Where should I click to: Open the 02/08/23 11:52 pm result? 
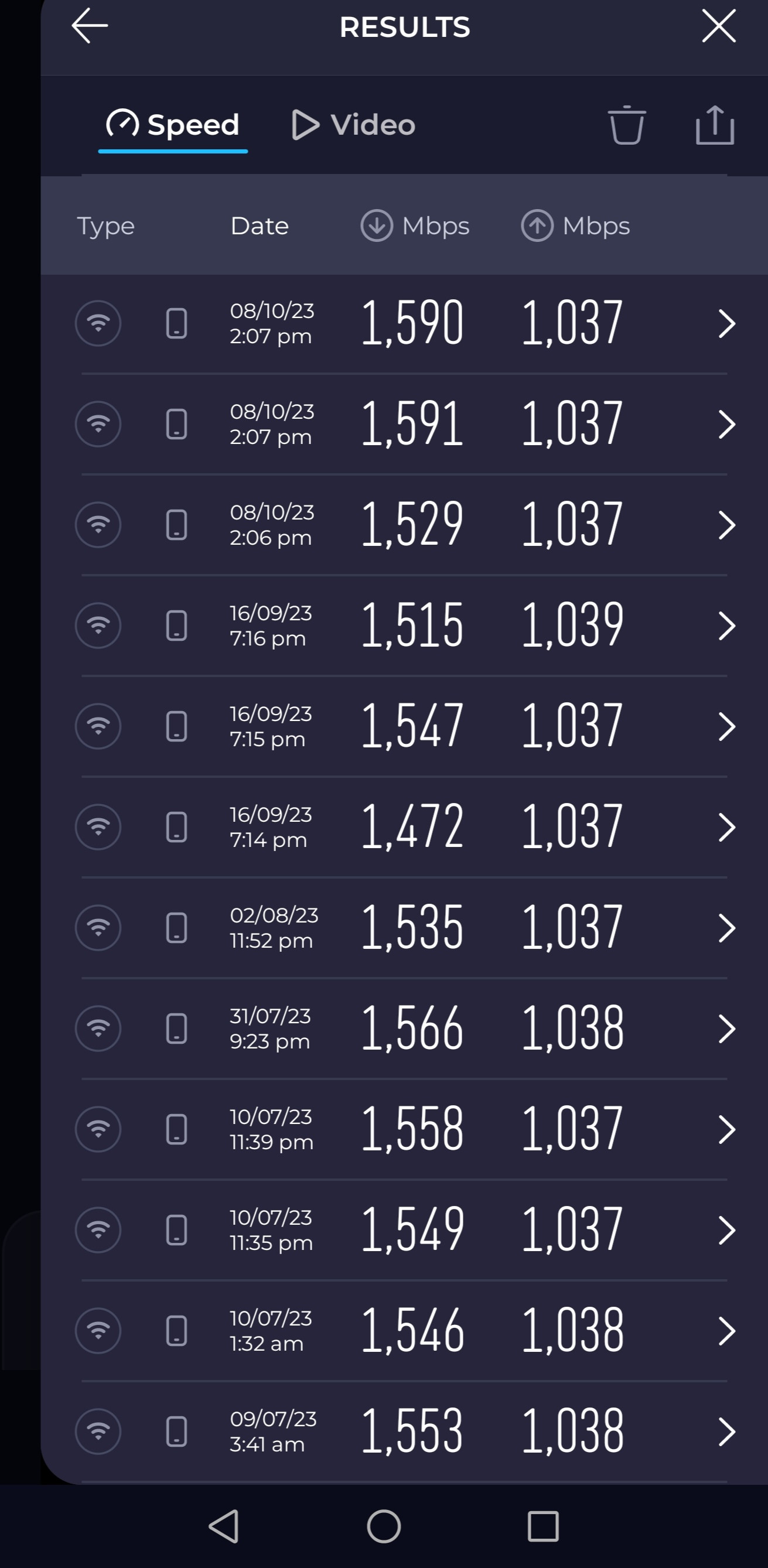pos(404,928)
